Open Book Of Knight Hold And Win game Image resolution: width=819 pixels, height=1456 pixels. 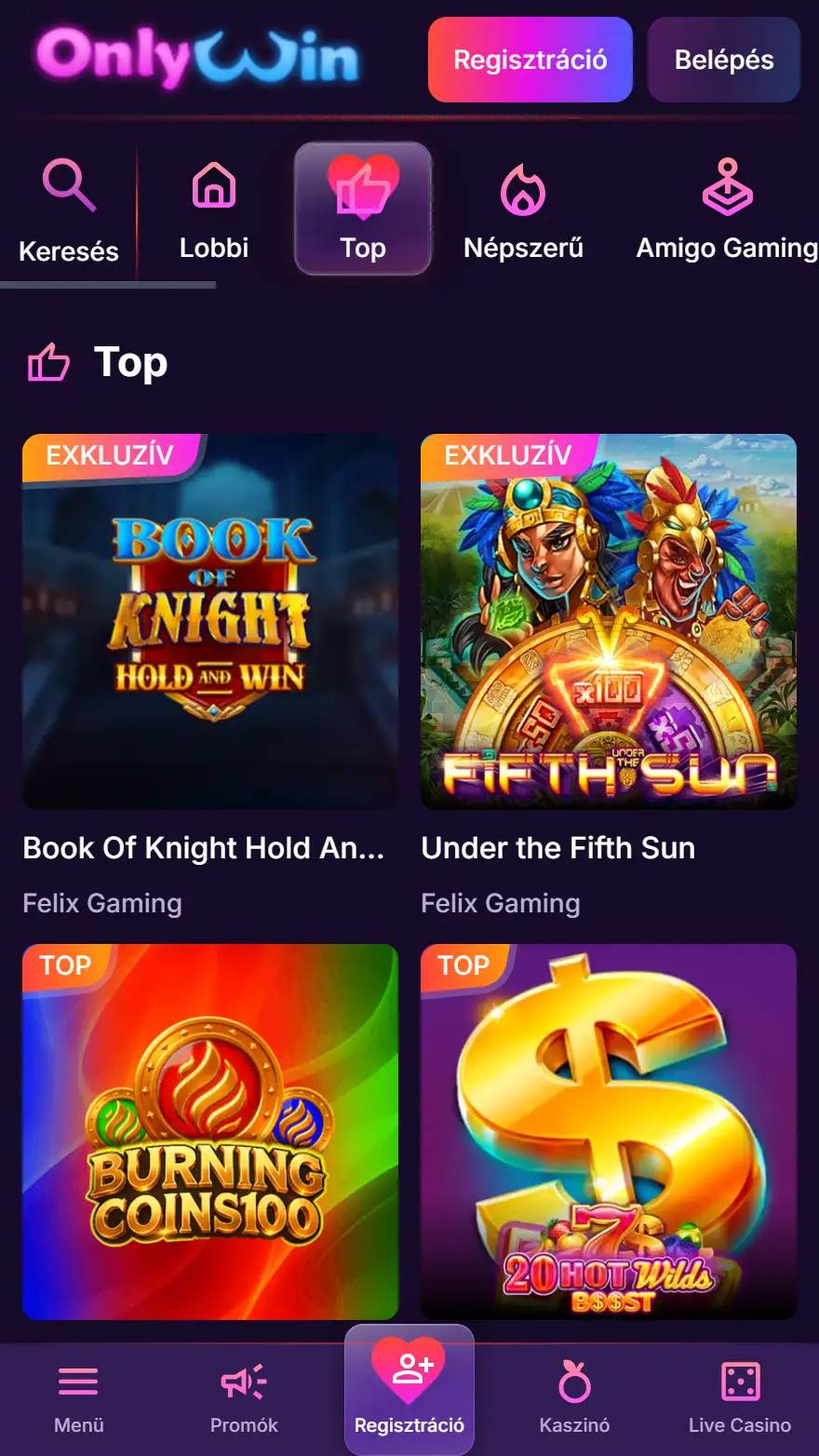point(210,621)
